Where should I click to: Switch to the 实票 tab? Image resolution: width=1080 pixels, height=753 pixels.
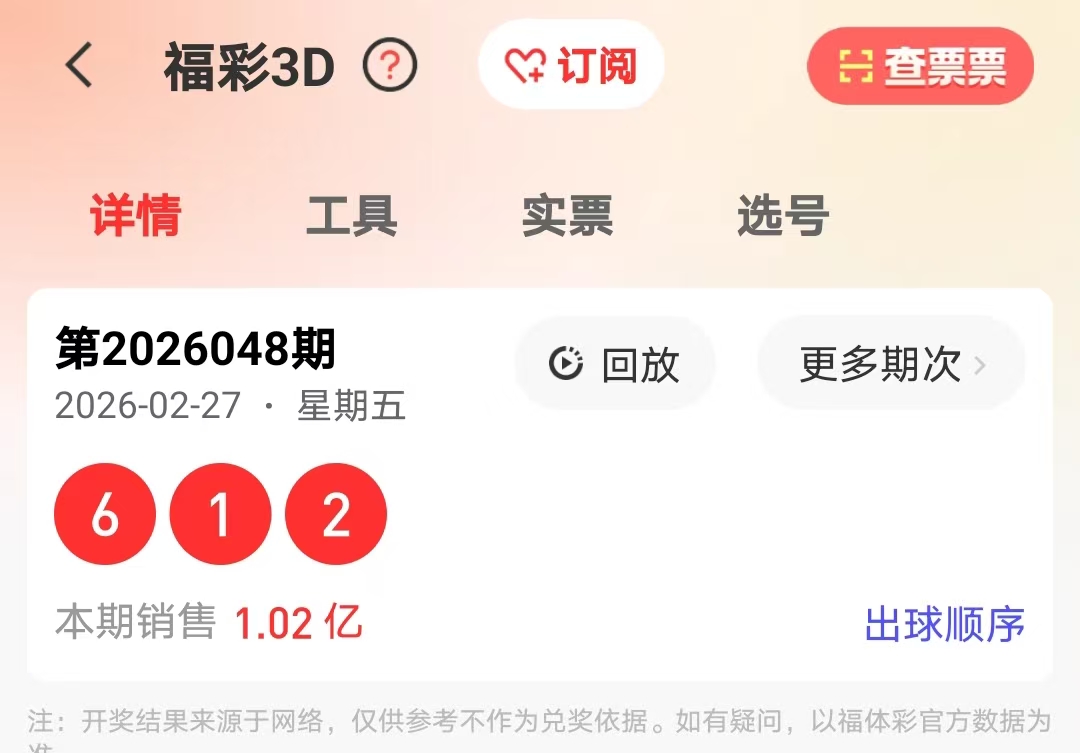pos(567,216)
